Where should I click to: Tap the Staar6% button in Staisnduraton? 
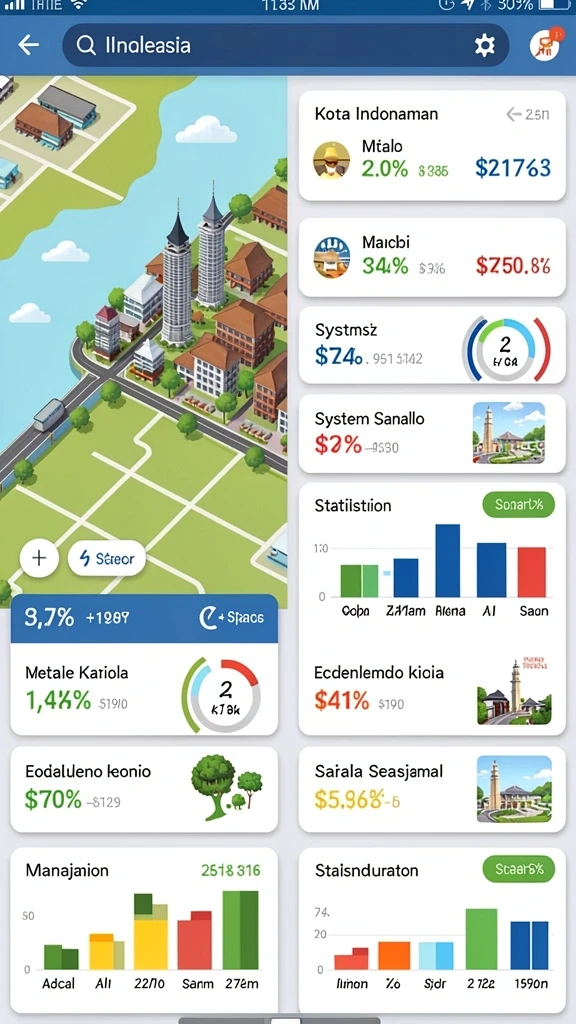pyautogui.click(x=518, y=869)
